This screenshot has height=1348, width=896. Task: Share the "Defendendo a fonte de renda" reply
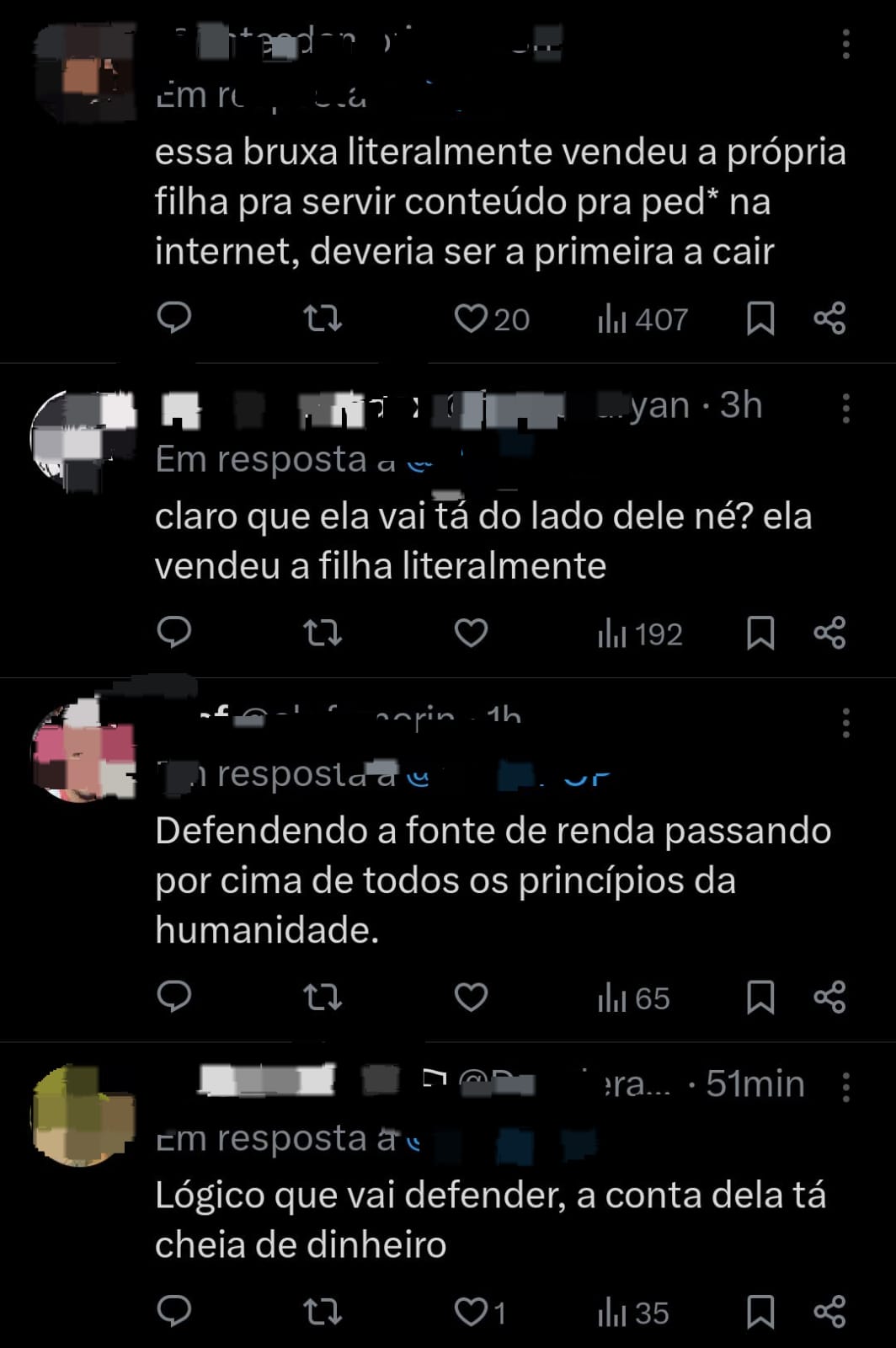point(829,998)
